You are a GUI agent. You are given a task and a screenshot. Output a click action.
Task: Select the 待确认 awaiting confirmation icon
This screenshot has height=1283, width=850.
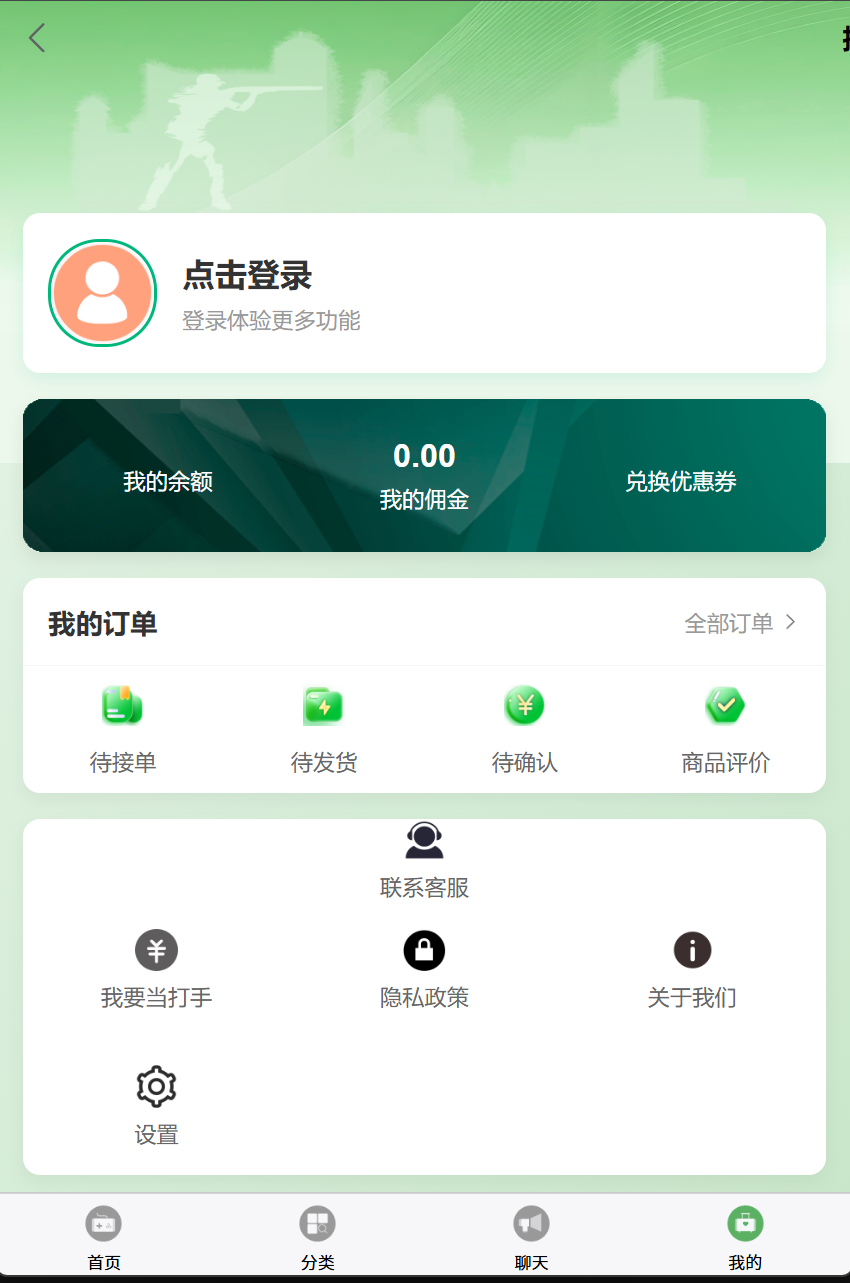click(x=524, y=705)
